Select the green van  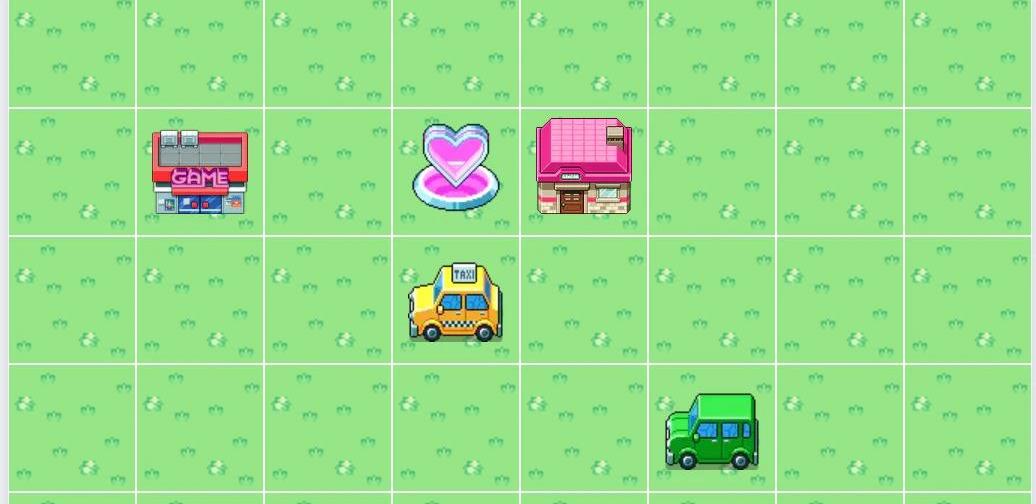711,431
